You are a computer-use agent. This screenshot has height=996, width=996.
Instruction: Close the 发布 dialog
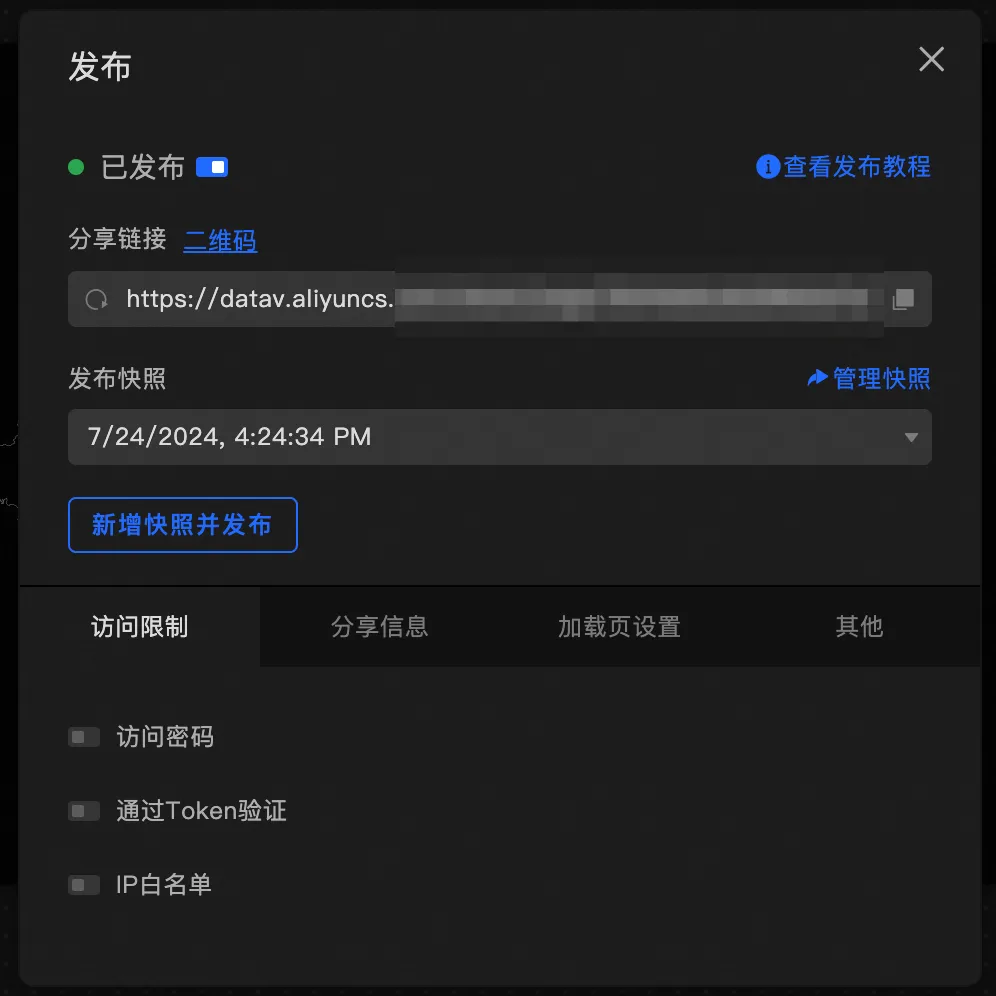tap(931, 60)
